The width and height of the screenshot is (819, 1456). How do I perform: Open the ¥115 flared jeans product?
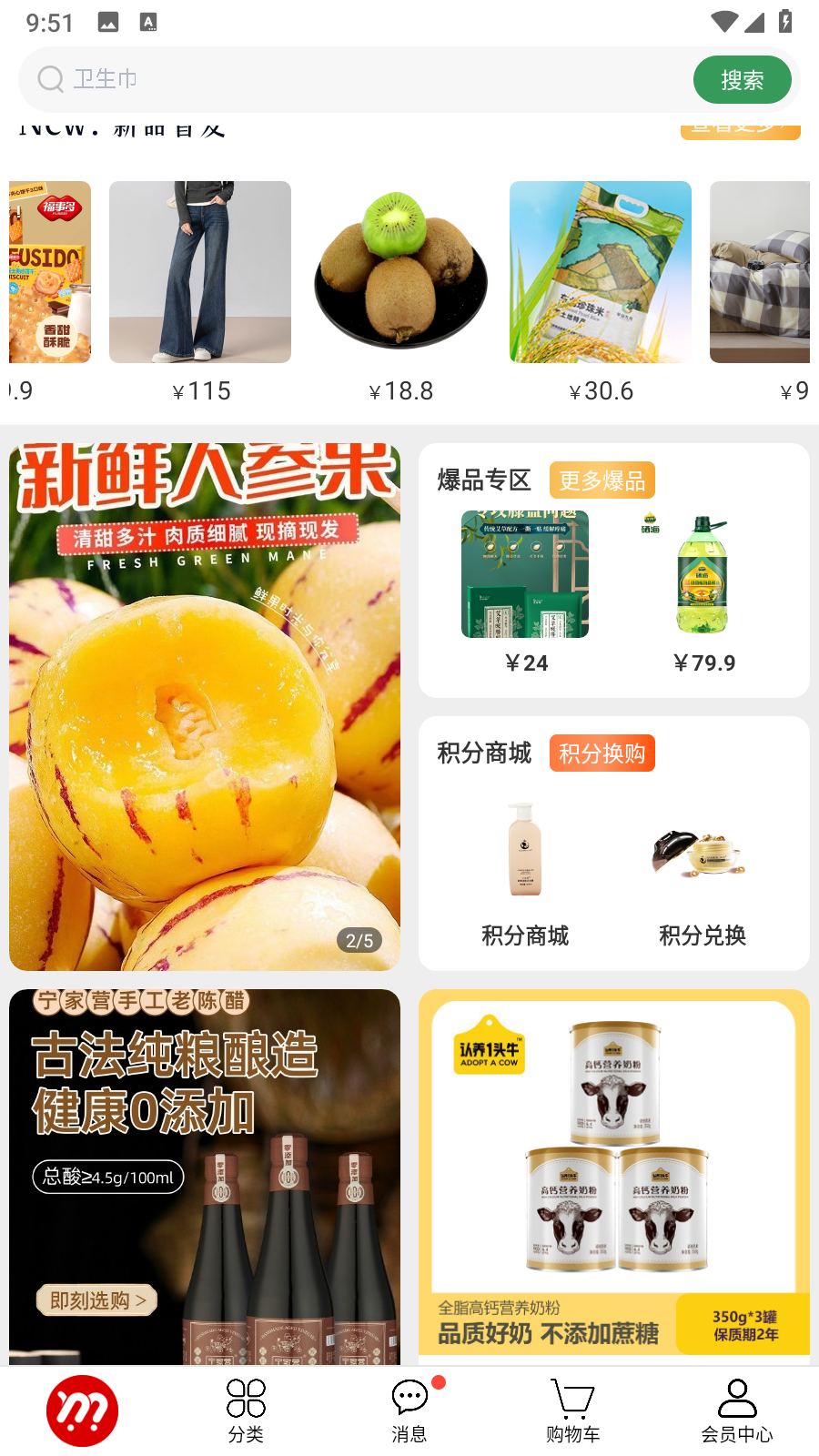pyautogui.click(x=200, y=273)
